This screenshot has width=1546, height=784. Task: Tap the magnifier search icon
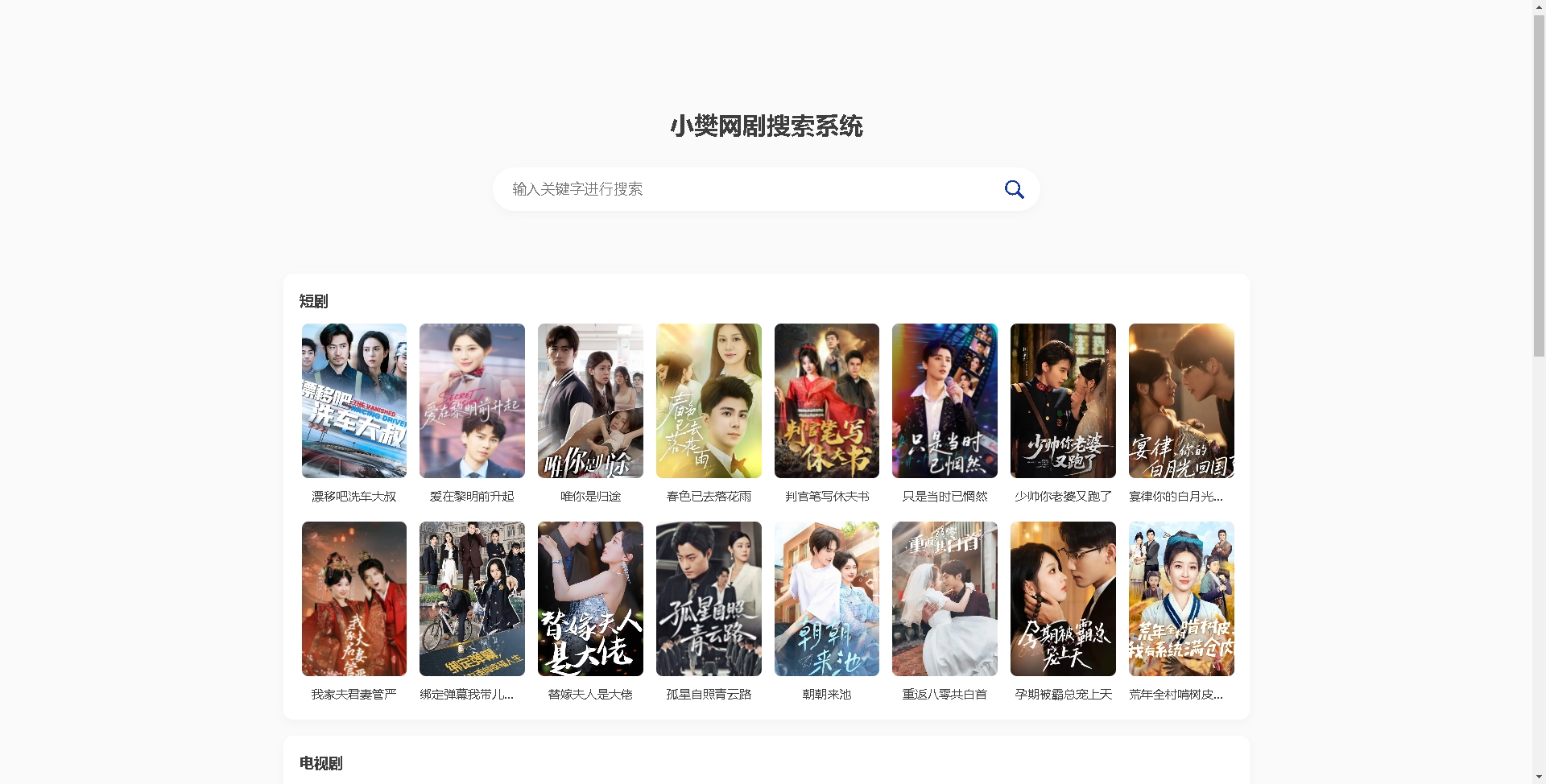[1014, 189]
